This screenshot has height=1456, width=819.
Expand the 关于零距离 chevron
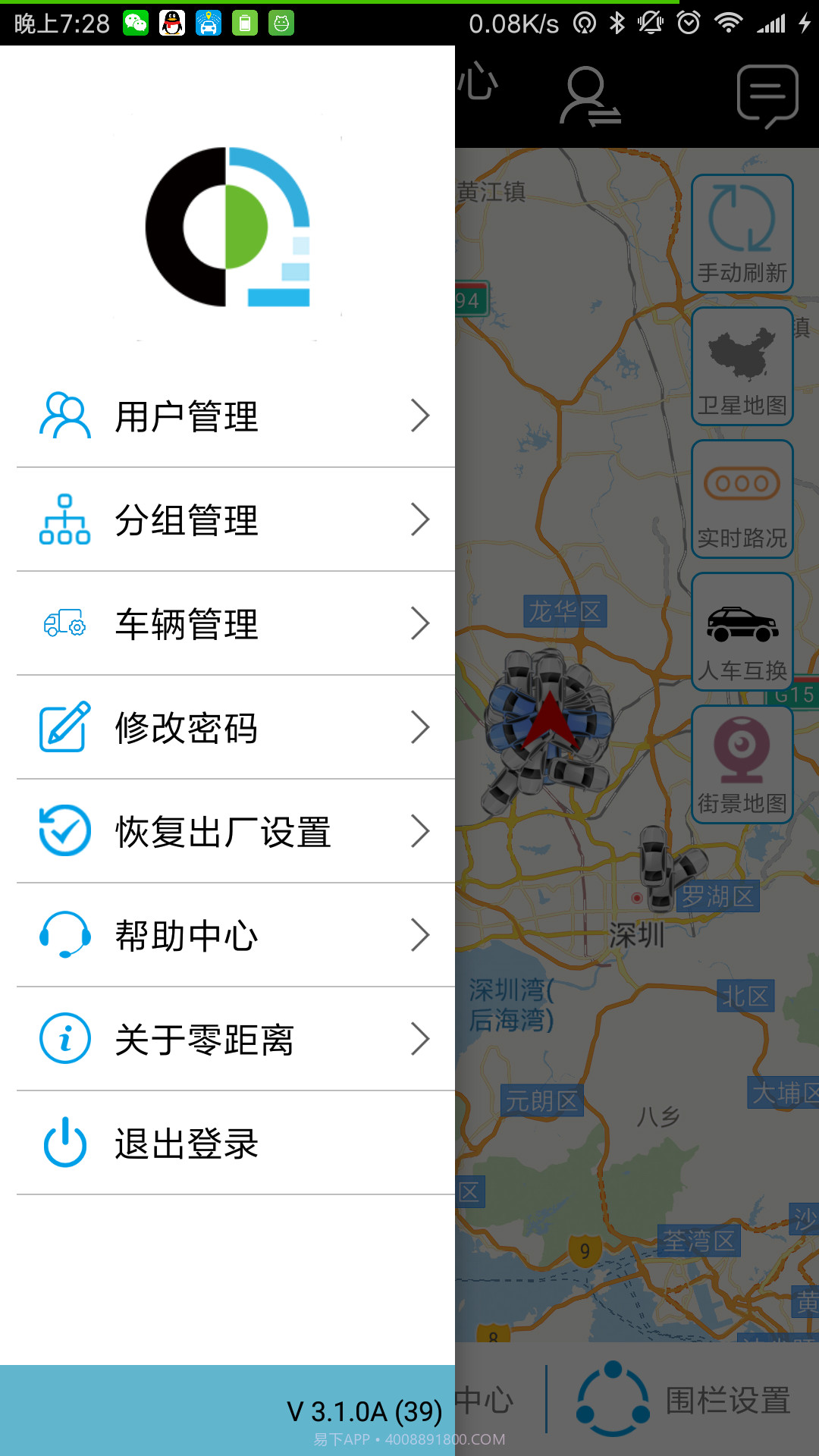click(x=422, y=1039)
